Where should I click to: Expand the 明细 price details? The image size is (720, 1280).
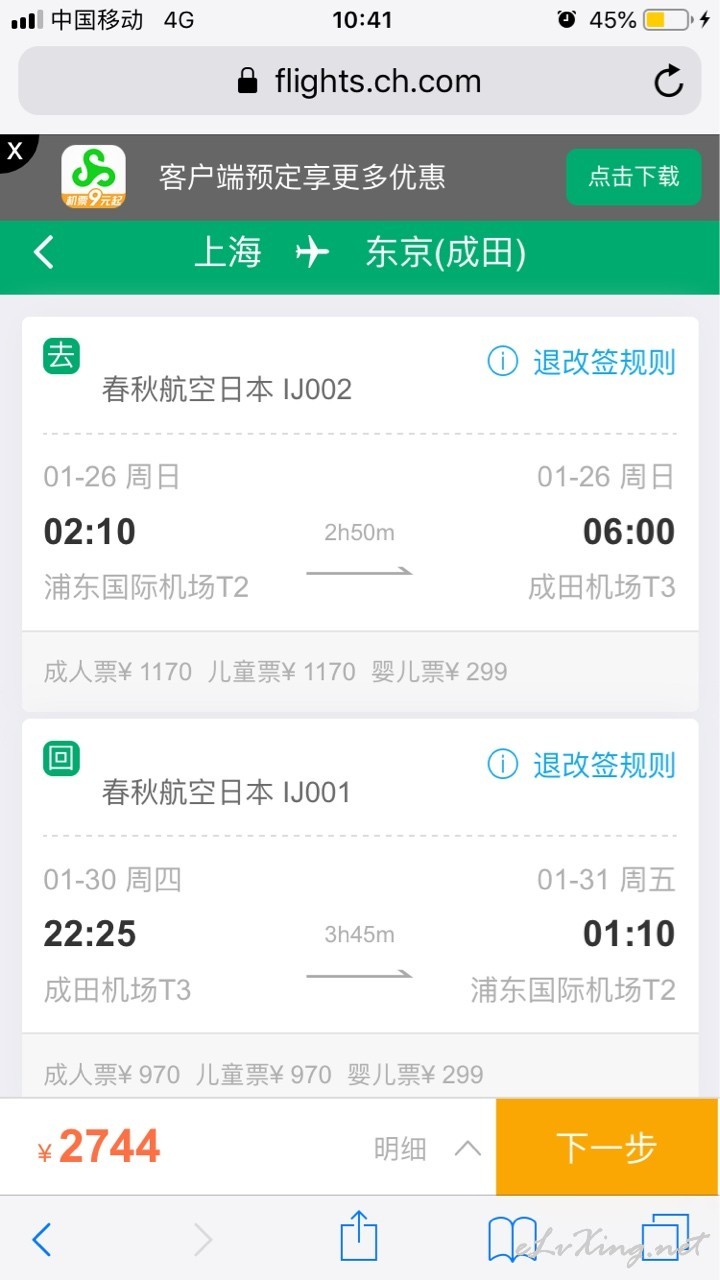click(x=428, y=1149)
